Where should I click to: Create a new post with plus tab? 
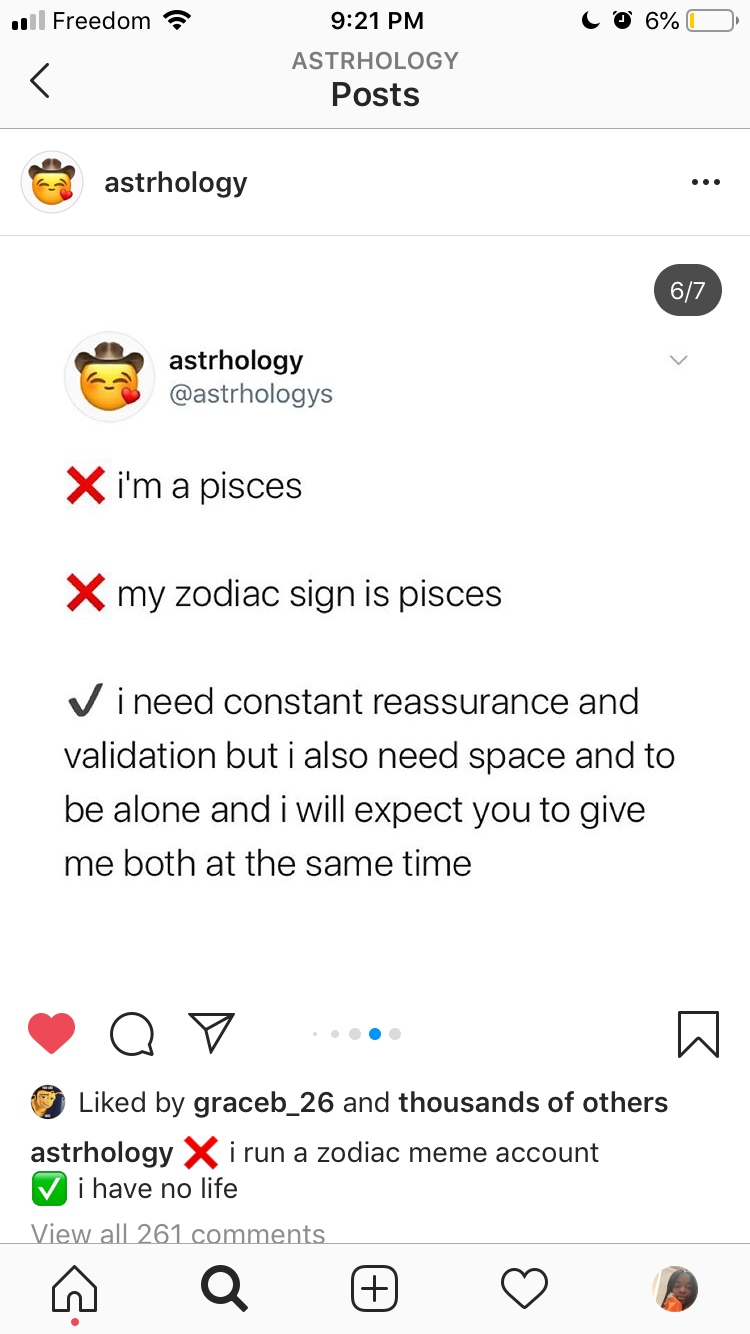(375, 1289)
